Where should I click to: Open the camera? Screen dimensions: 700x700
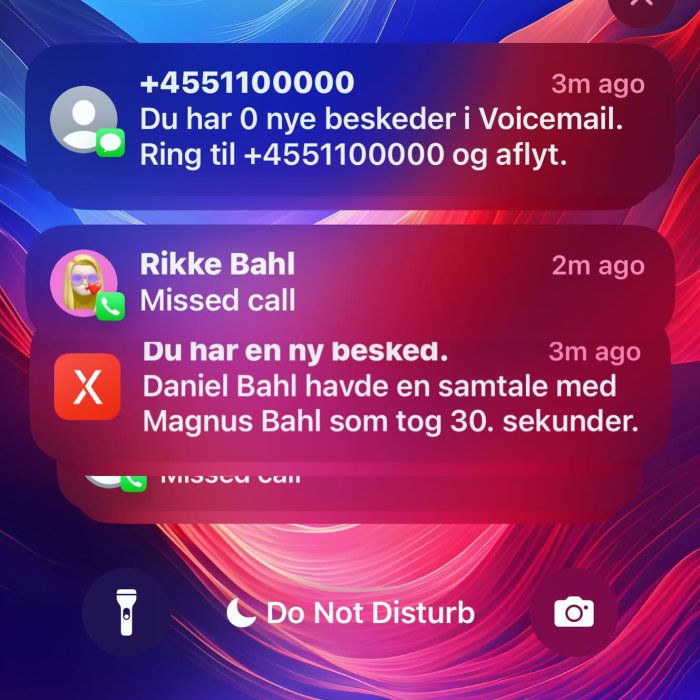coord(574,612)
